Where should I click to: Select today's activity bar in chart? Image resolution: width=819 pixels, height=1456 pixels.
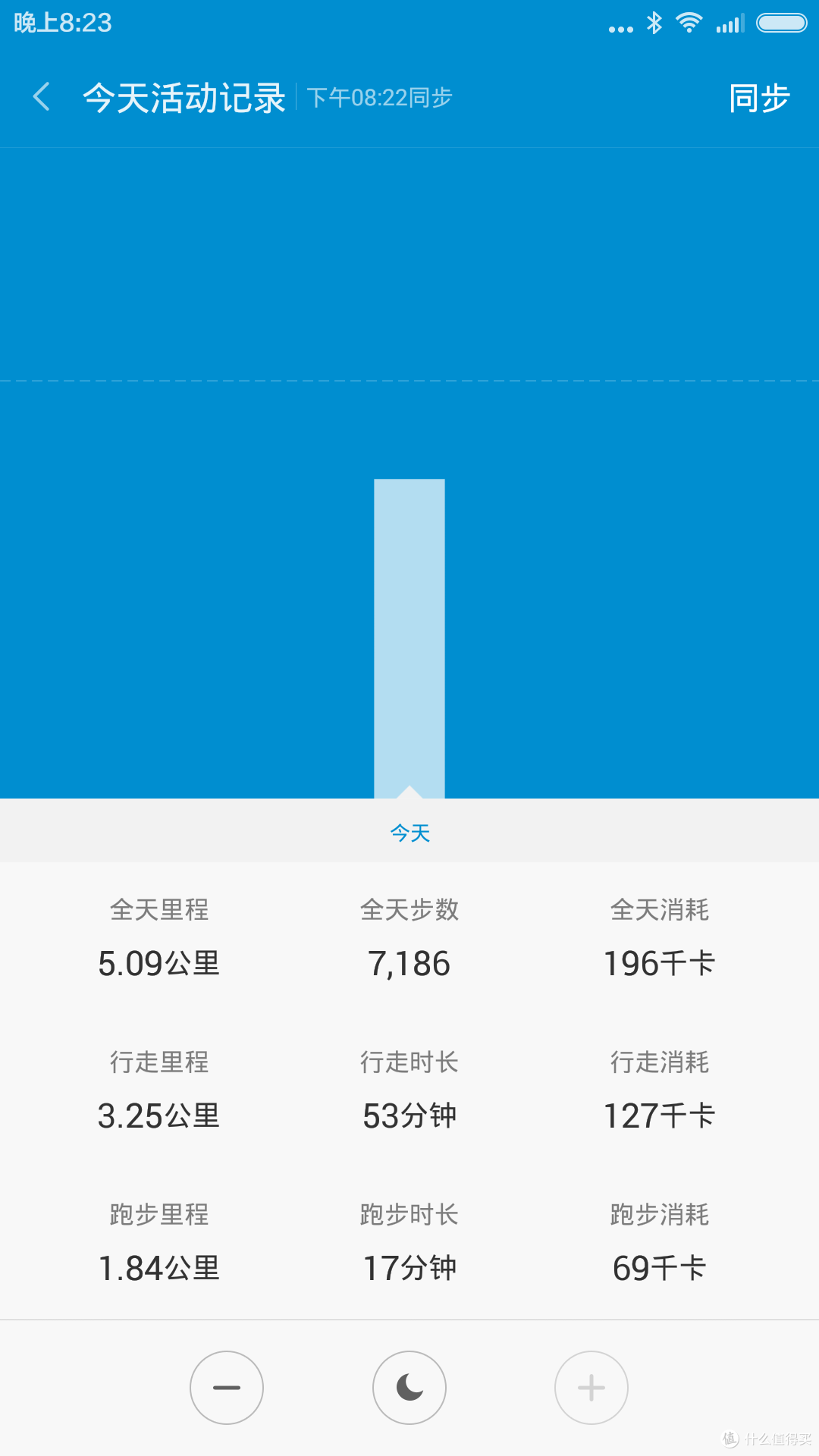(x=409, y=639)
